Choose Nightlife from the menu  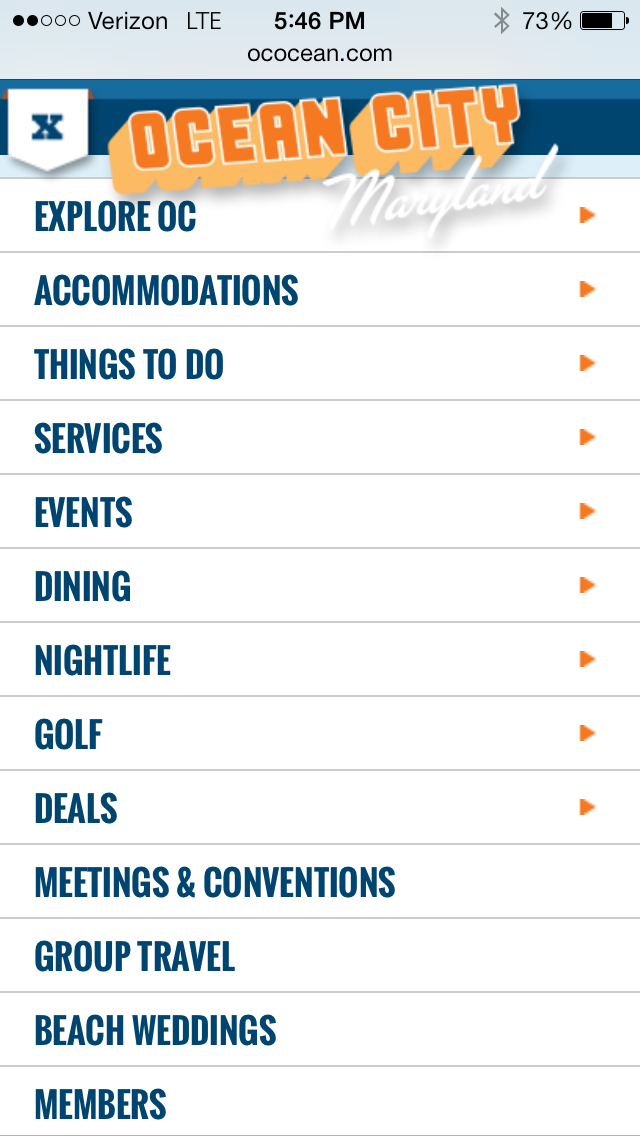pos(102,660)
